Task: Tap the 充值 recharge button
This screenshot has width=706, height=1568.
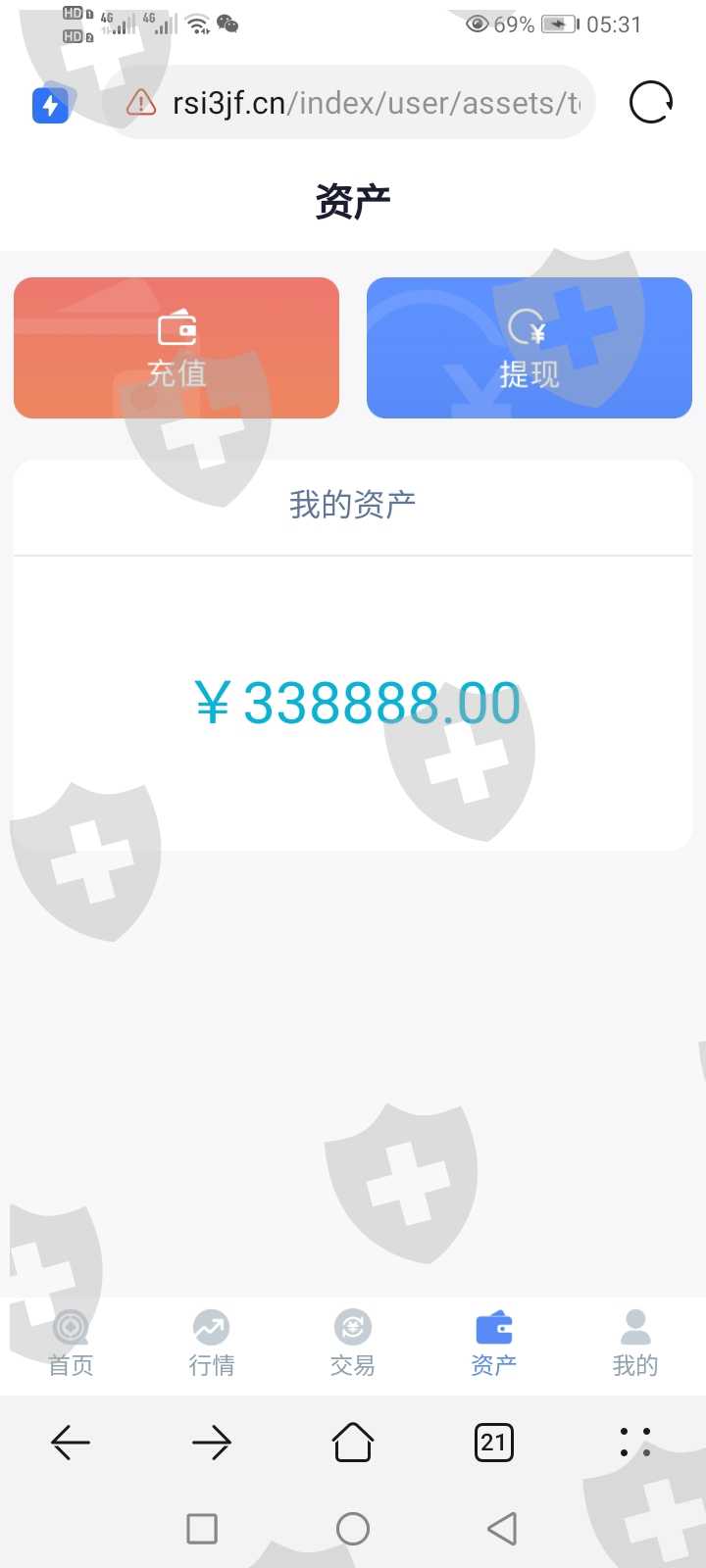Action: [176, 348]
